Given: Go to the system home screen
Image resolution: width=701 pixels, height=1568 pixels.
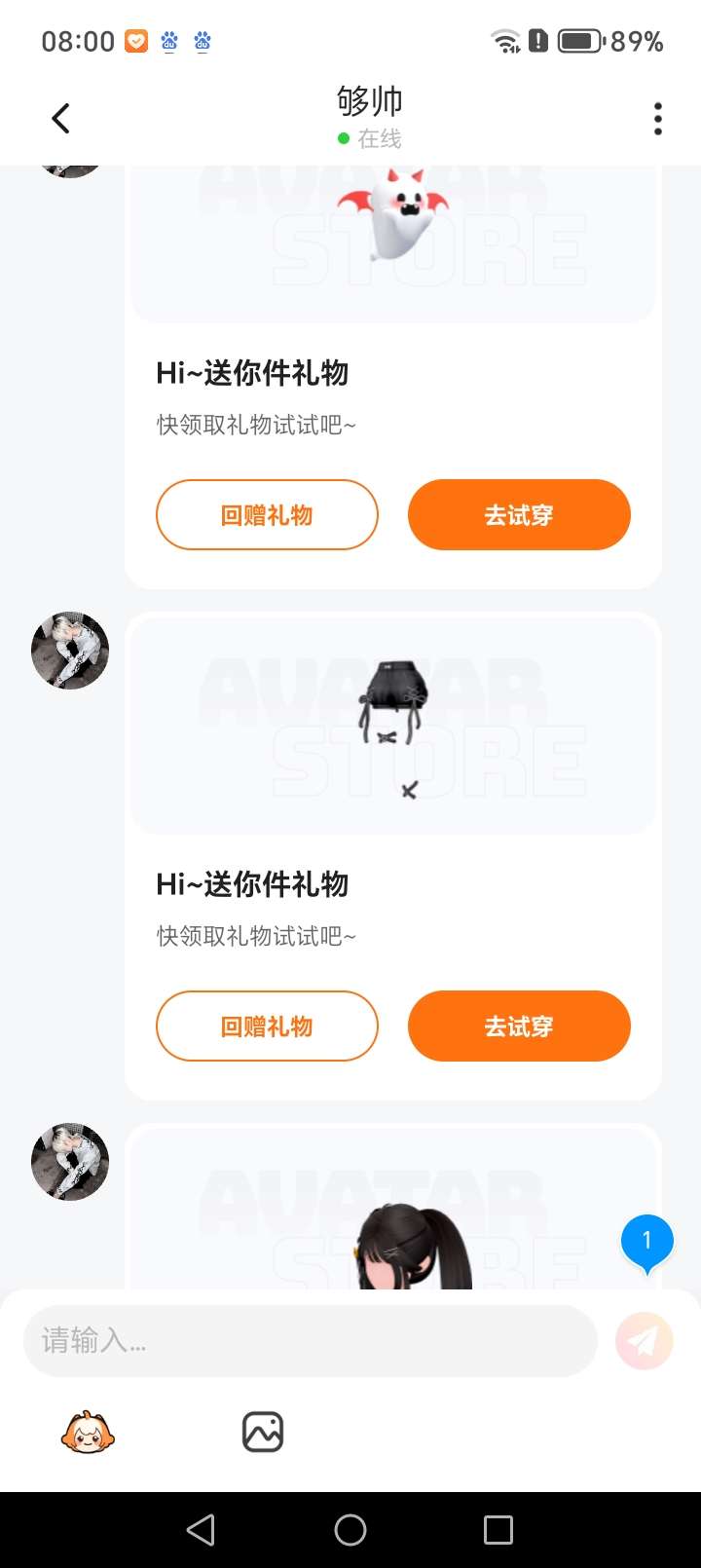Looking at the screenshot, I should [x=350, y=1530].
